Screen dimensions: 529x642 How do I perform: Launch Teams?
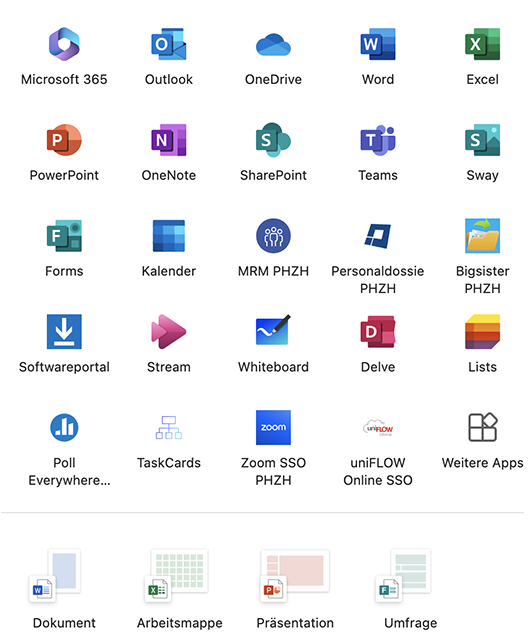coord(378,152)
